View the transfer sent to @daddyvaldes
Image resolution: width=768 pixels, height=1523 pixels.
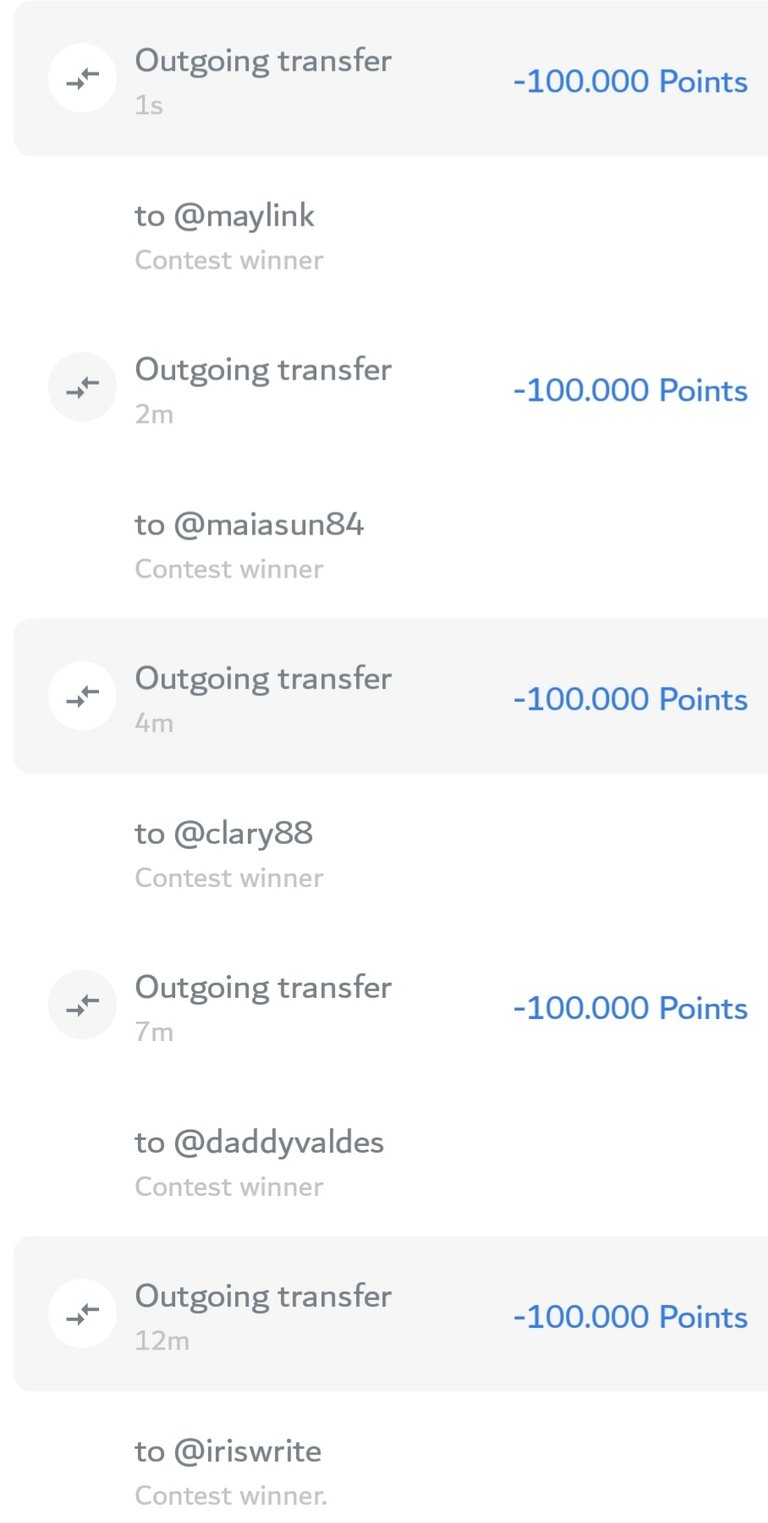[x=391, y=1005]
